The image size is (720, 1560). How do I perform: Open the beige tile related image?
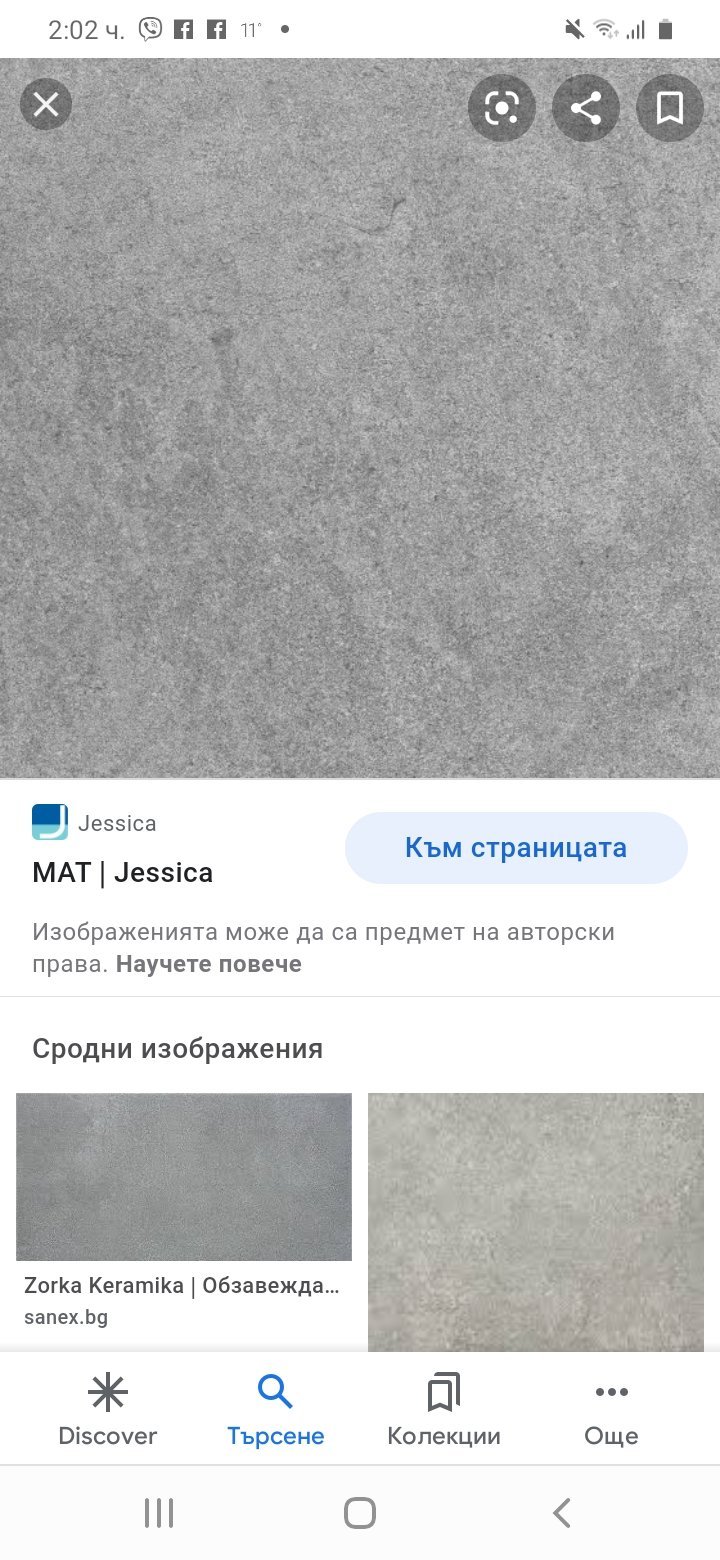(x=536, y=1222)
